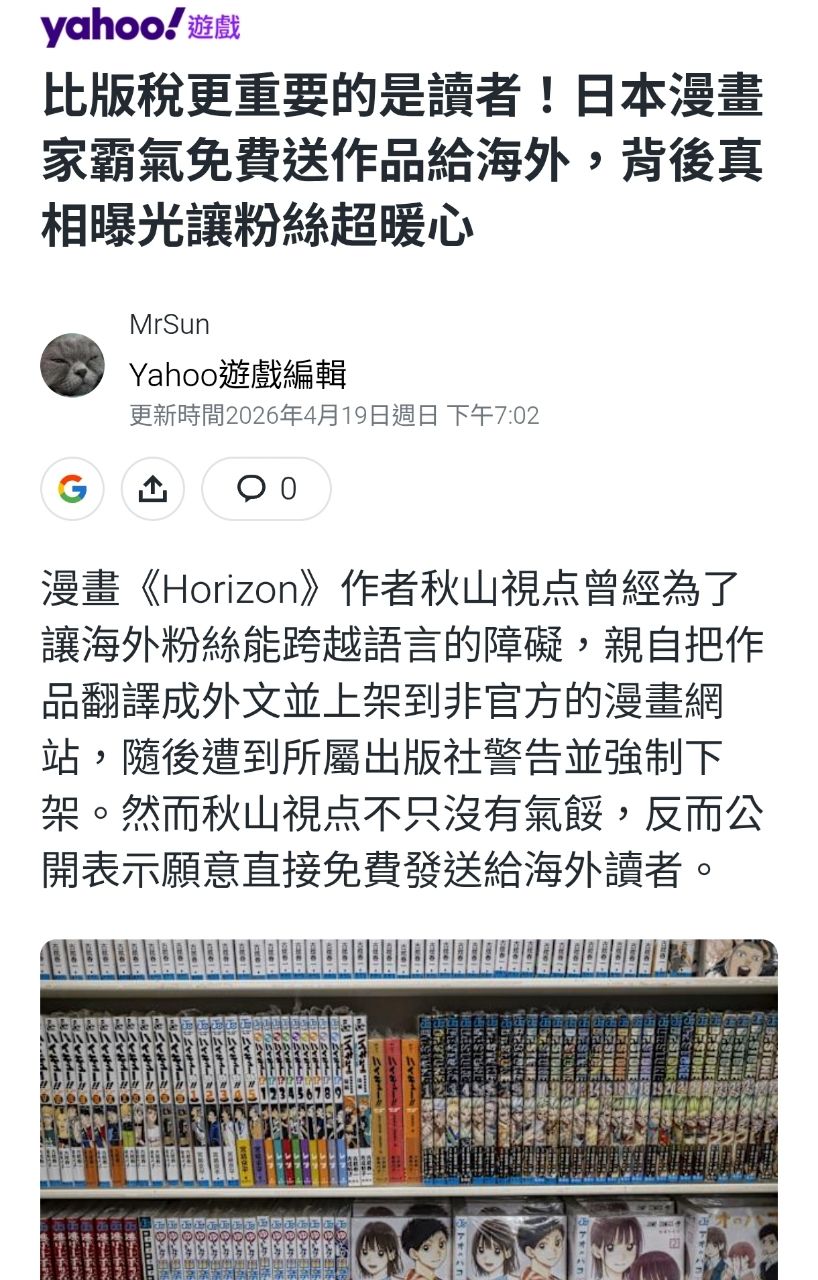Open the comments with 0 replies
Screen dimensions: 818x1280
point(266,489)
